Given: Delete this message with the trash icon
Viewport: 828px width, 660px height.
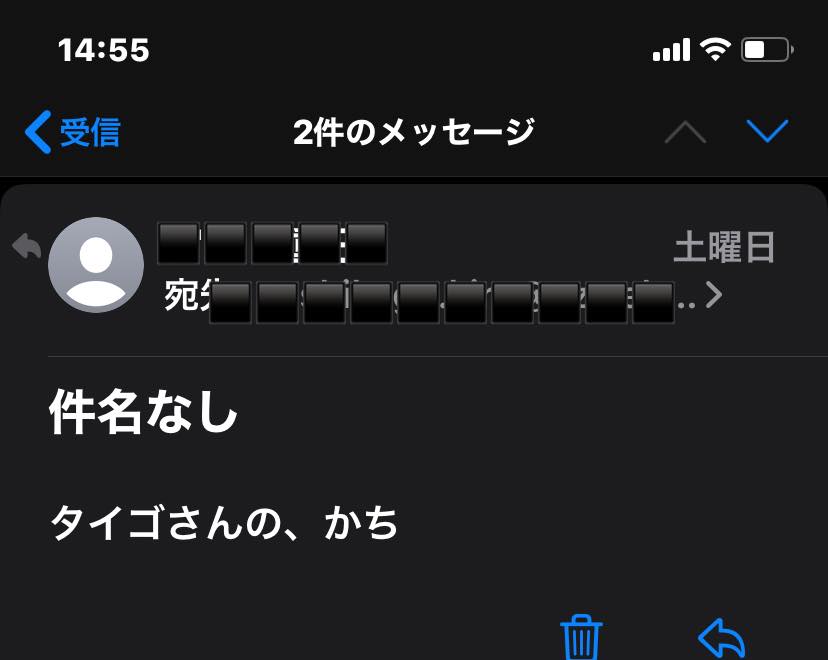Looking at the screenshot, I should [x=581, y=637].
